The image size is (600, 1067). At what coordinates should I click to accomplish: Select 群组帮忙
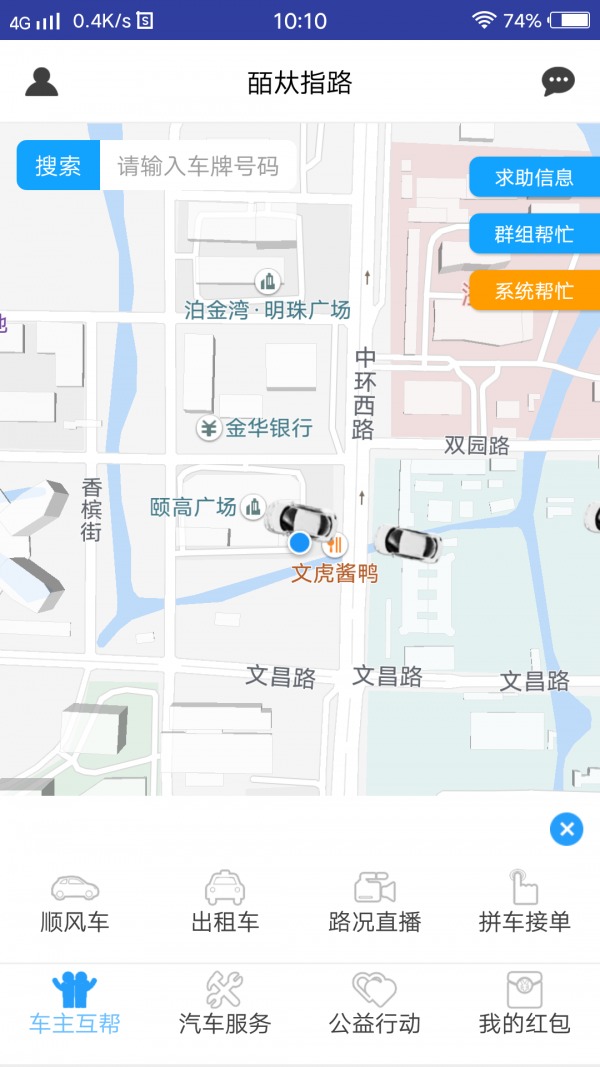[534, 234]
